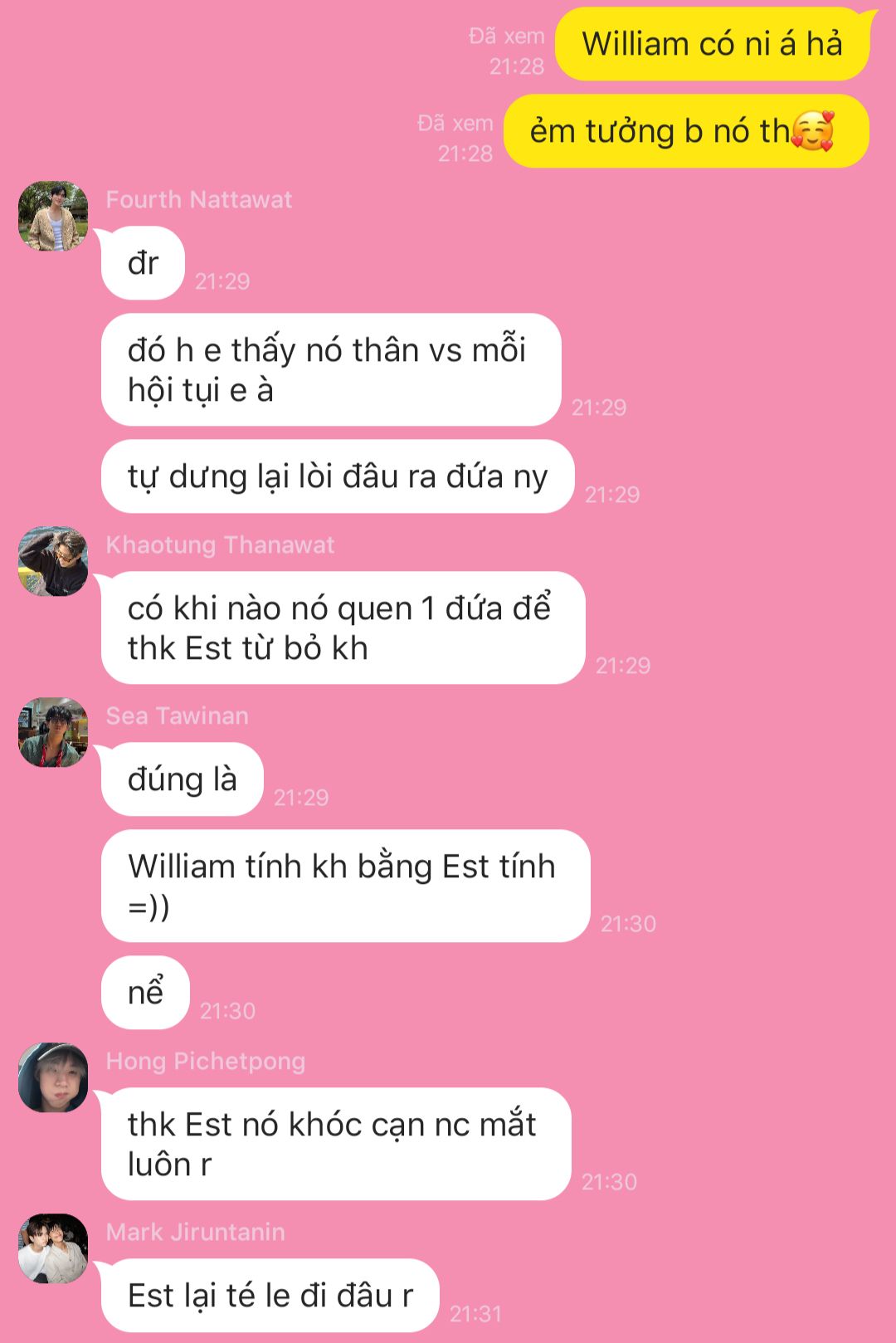Image resolution: width=896 pixels, height=1343 pixels.
Task: View Khaotung Thanawat's profile from avatar
Action: (53, 561)
